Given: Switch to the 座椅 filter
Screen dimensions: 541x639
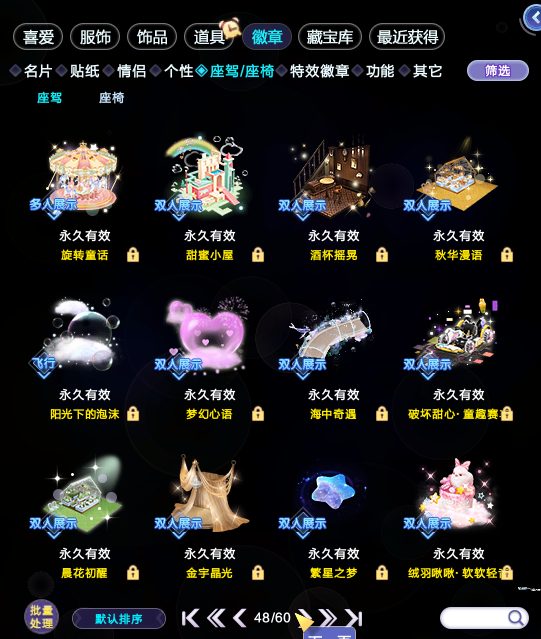Looking at the screenshot, I should (x=111, y=98).
